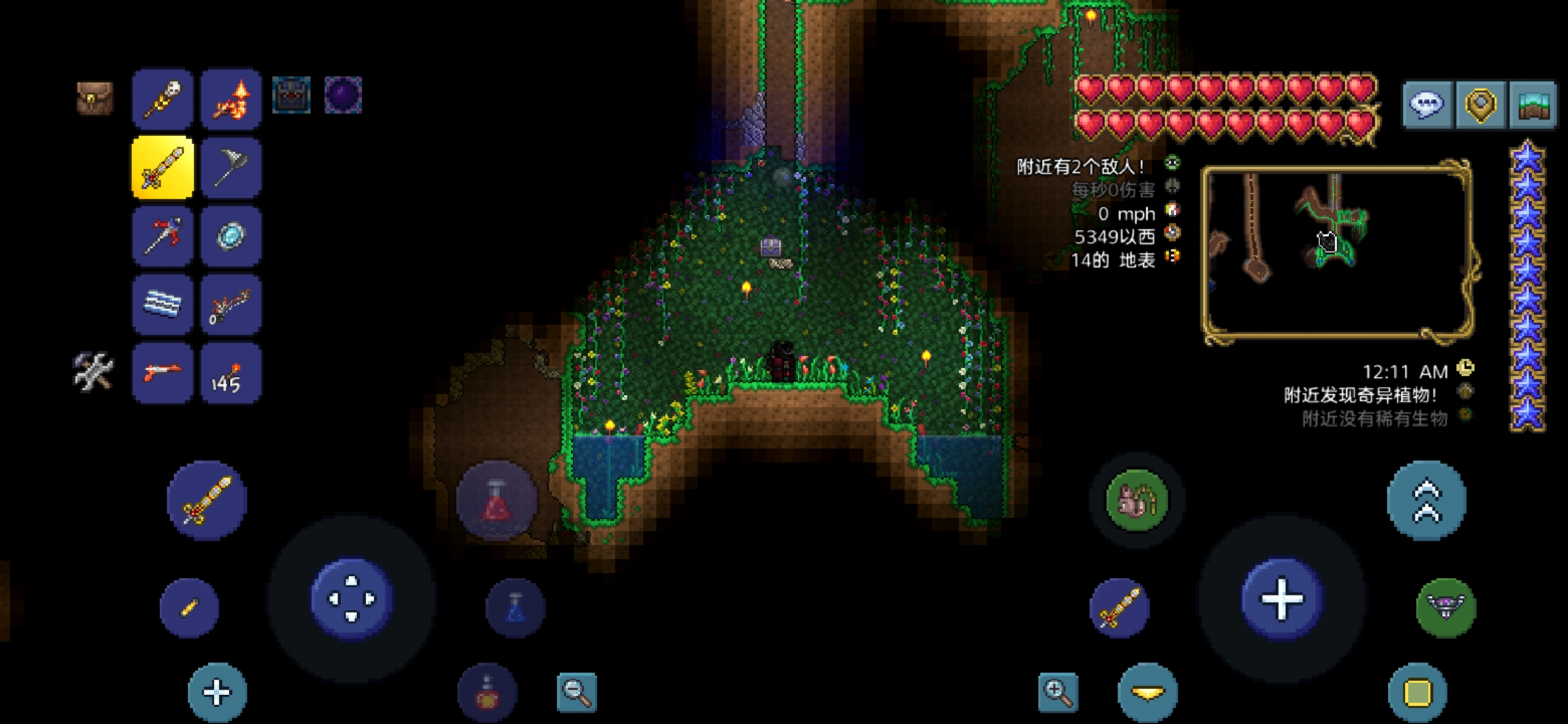
Task: Open the housing menu button
Action: coord(1532,104)
